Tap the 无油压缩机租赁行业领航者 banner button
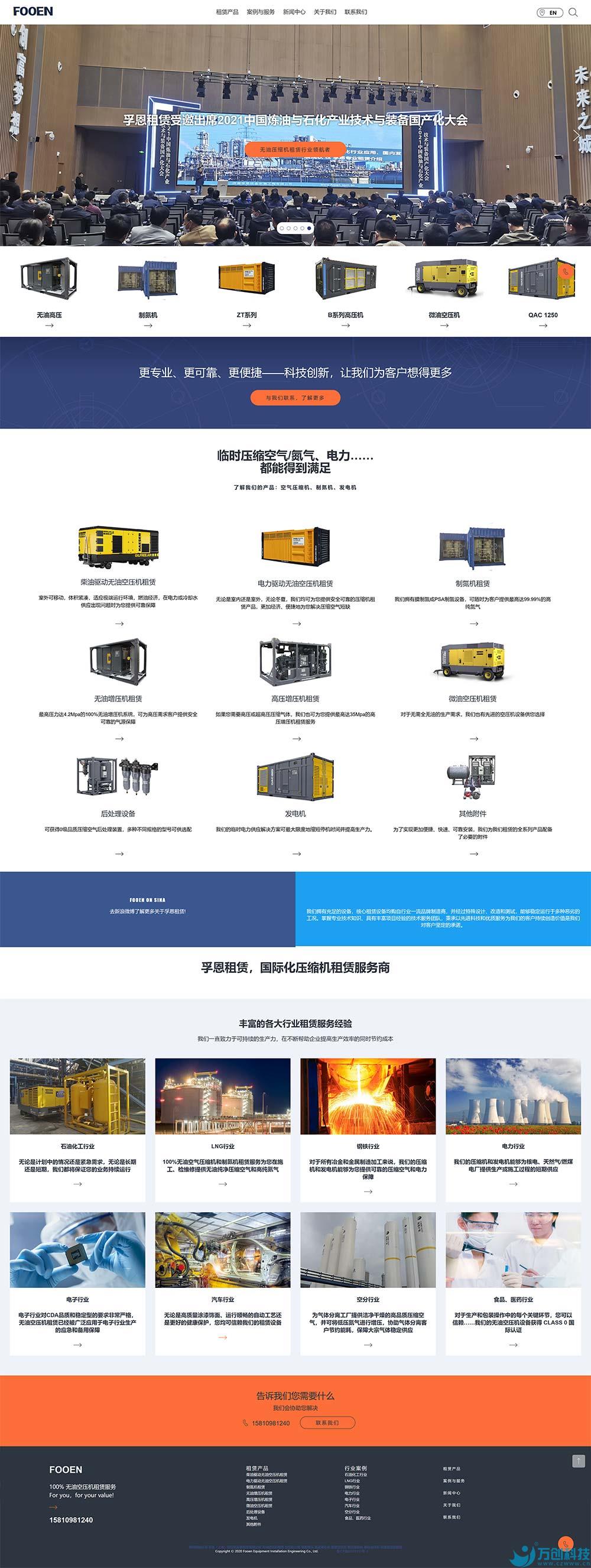591x1568 pixels. click(x=294, y=149)
